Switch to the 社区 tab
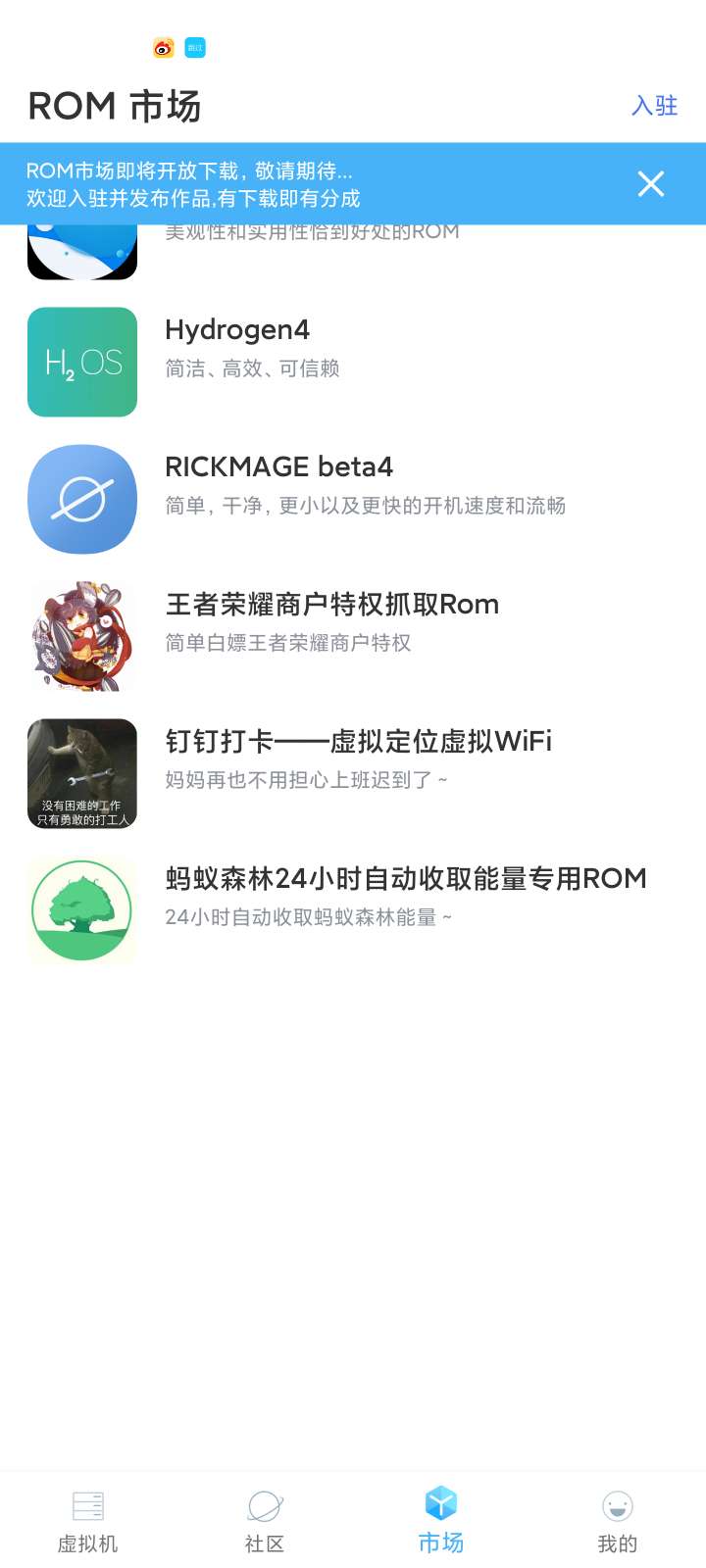 [x=265, y=1519]
